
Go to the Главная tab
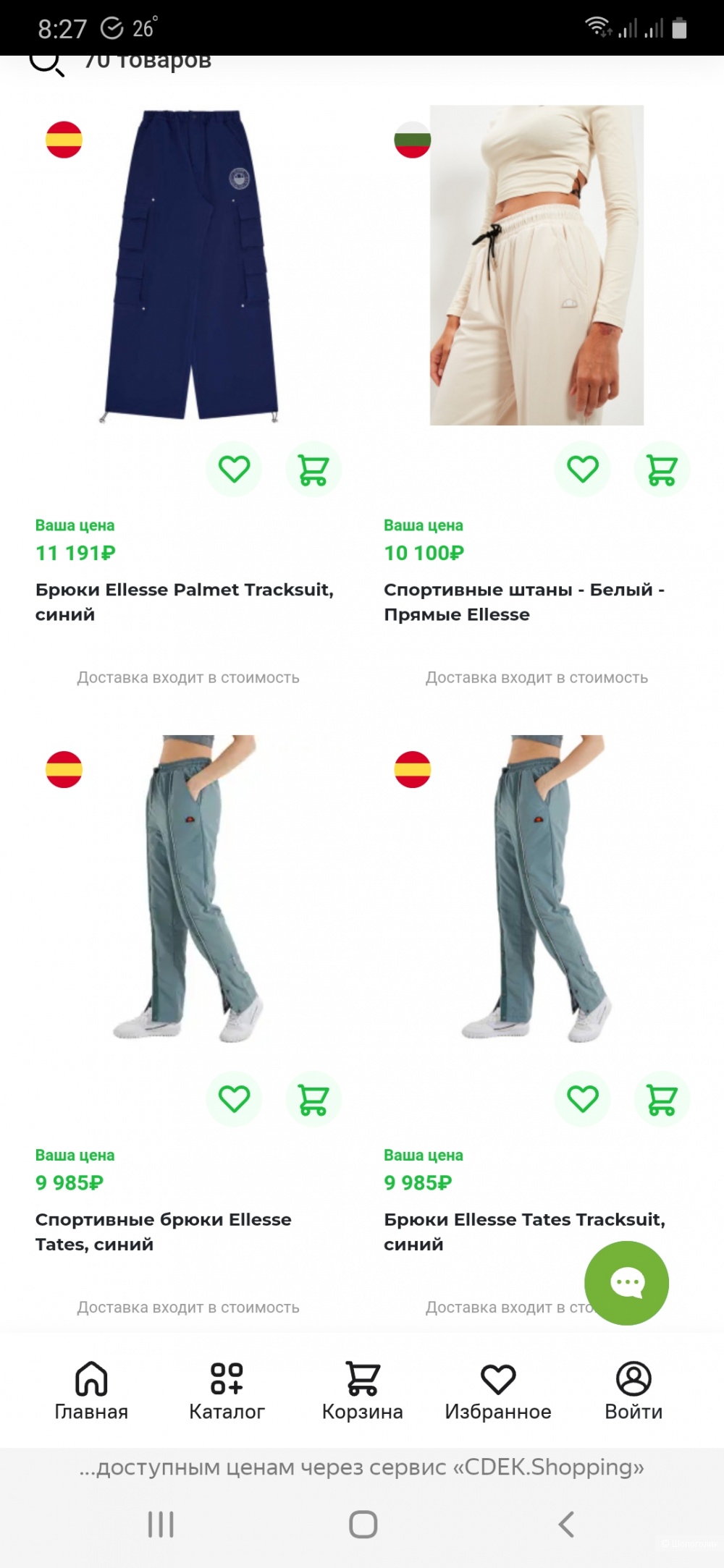tap(91, 1391)
